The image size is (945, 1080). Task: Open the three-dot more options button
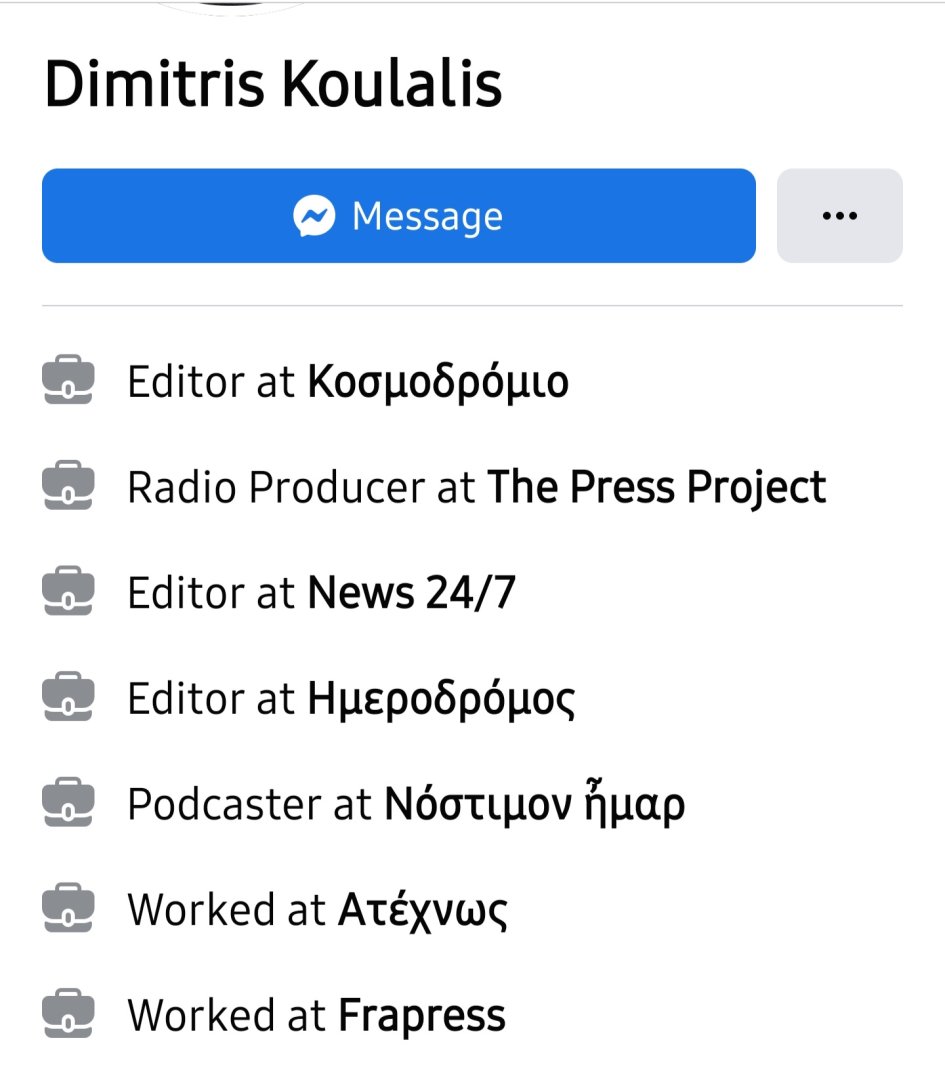839,216
